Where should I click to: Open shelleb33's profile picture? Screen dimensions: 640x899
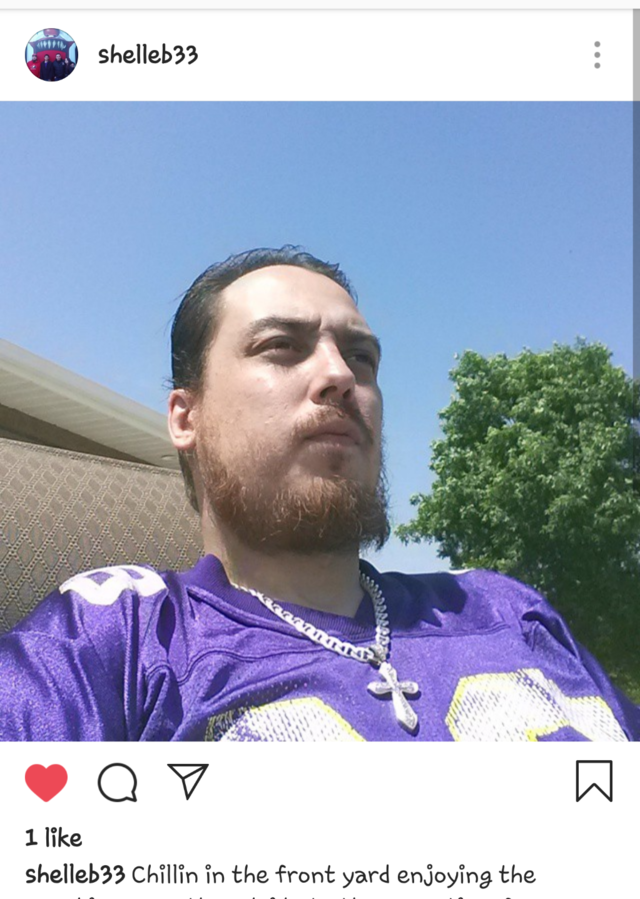(51, 55)
